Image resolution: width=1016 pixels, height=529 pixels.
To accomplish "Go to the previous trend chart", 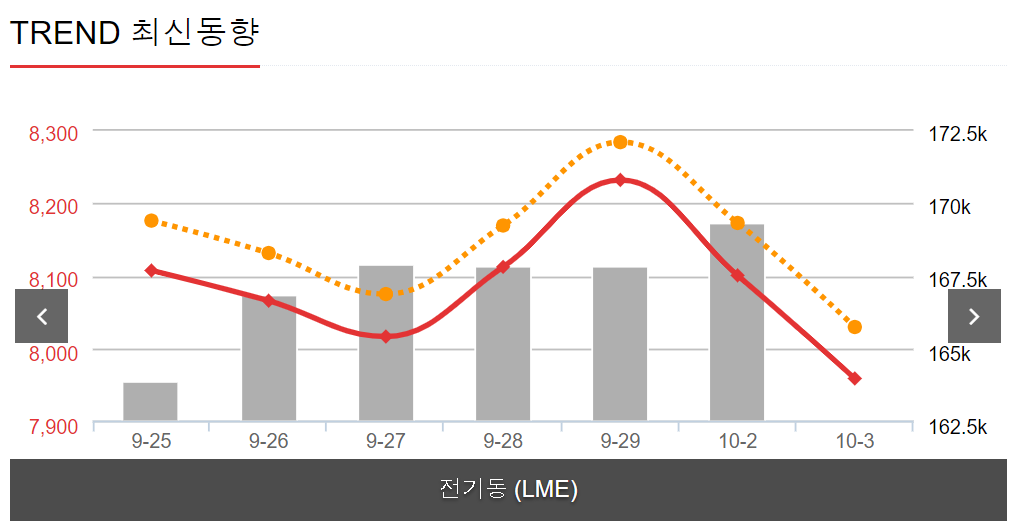I will click(x=41, y=316).
